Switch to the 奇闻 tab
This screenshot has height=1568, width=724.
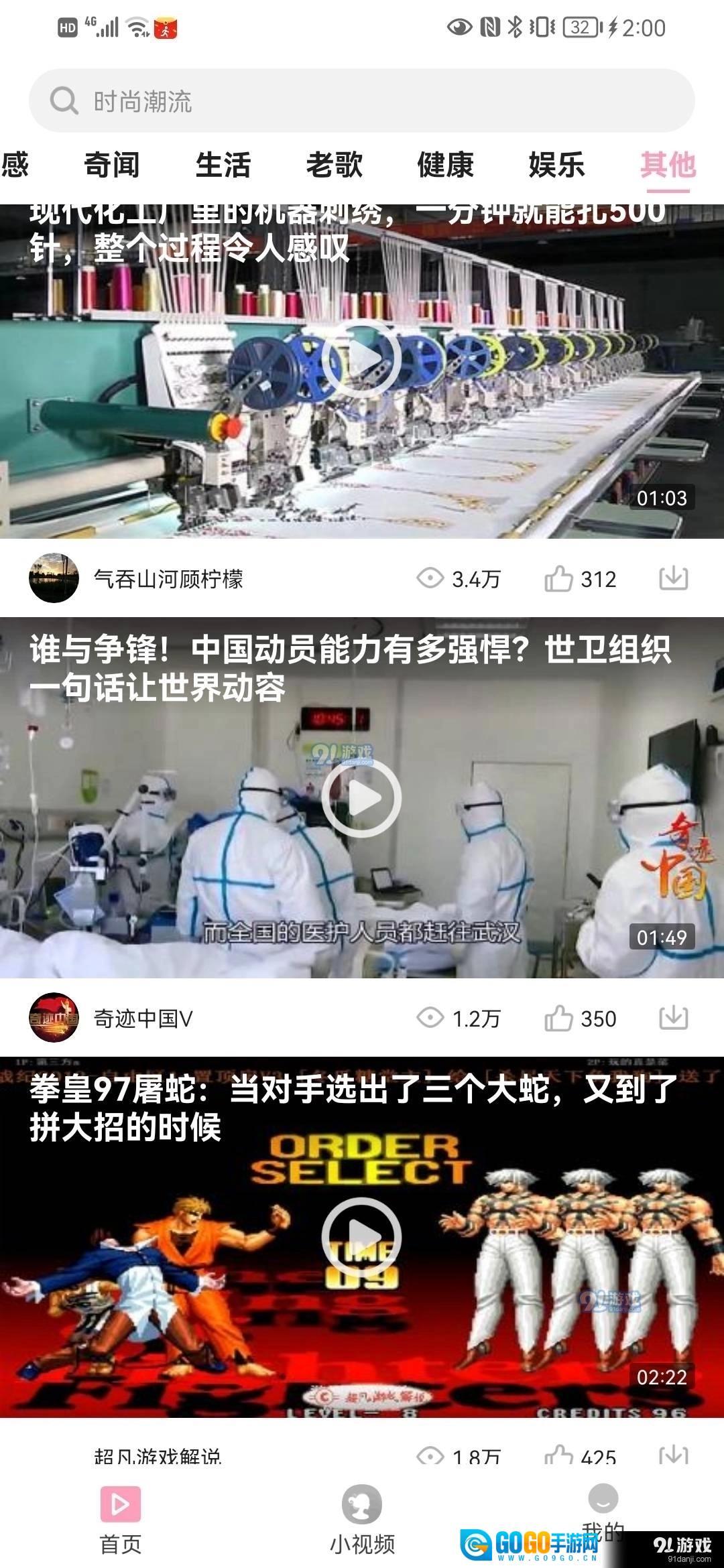pos(111,165)
